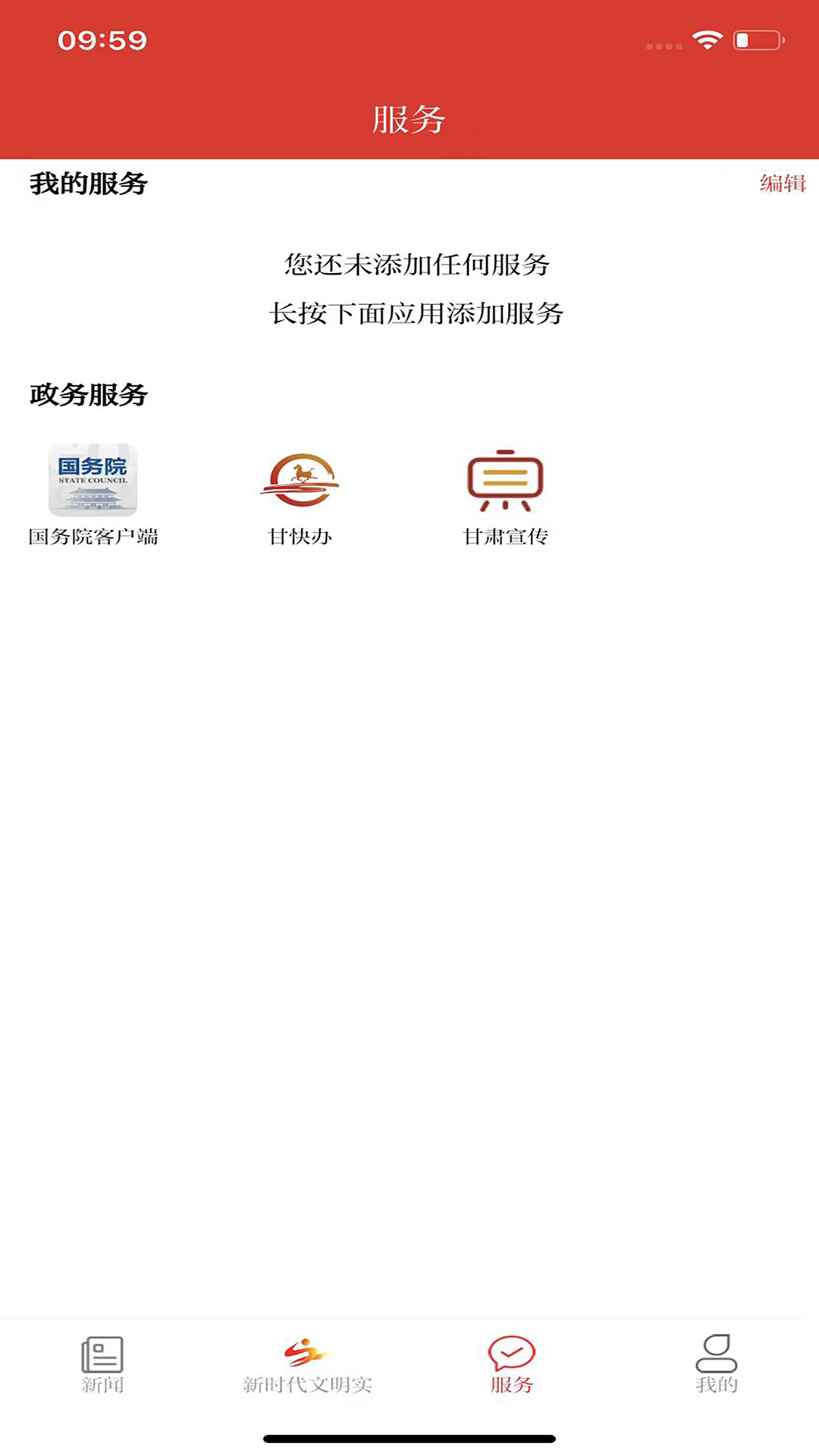This screenshot has height=1456, width=819.
Task: Go to the 新时代文明实 tab
Action: pyautogui.click(x=307, y=1363)
